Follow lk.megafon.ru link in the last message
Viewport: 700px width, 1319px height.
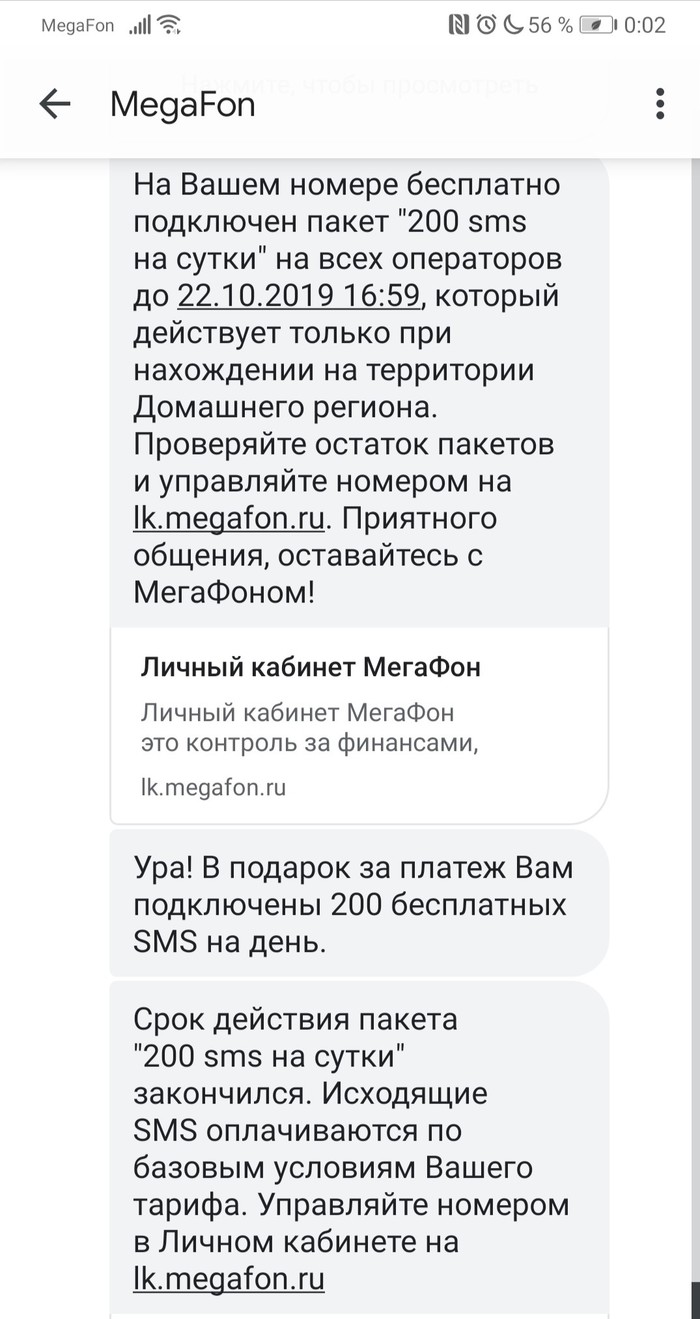coord(229,1279)
